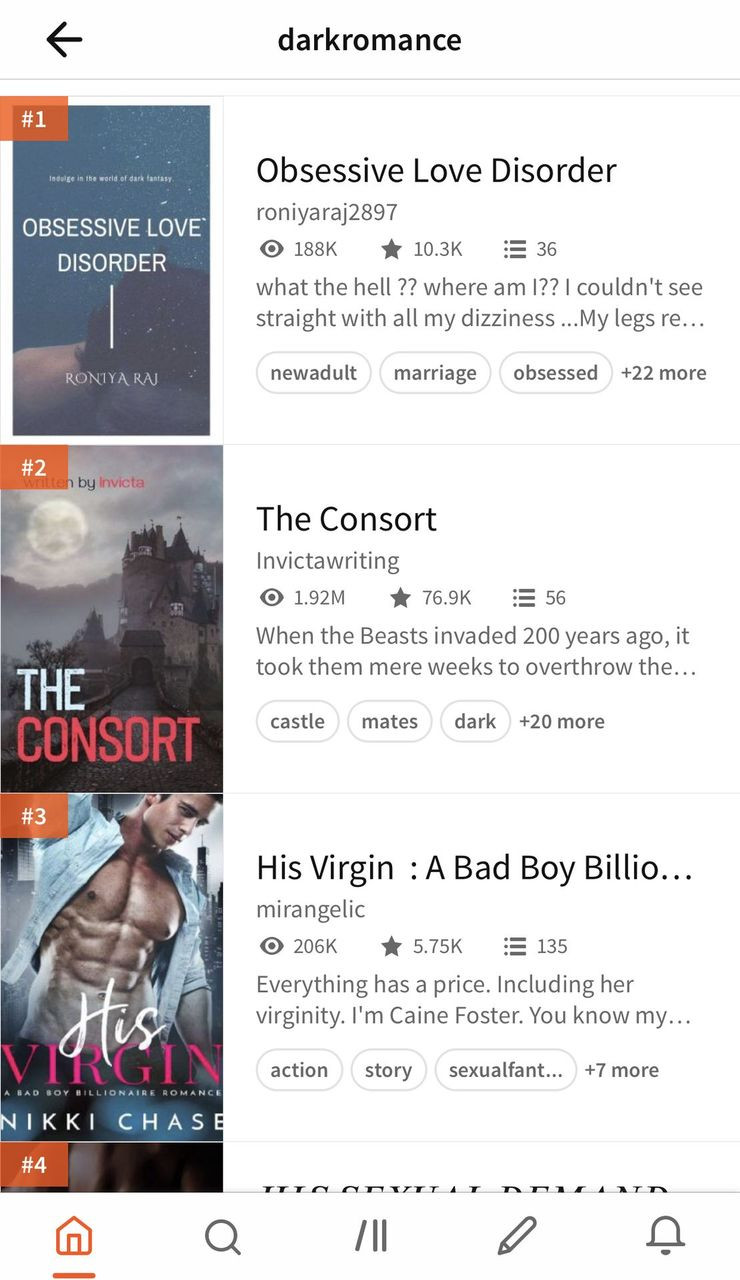Screen dimensions: 740x1280
Task: Go back using the arrow icon
Action: [x=64, y=40]
